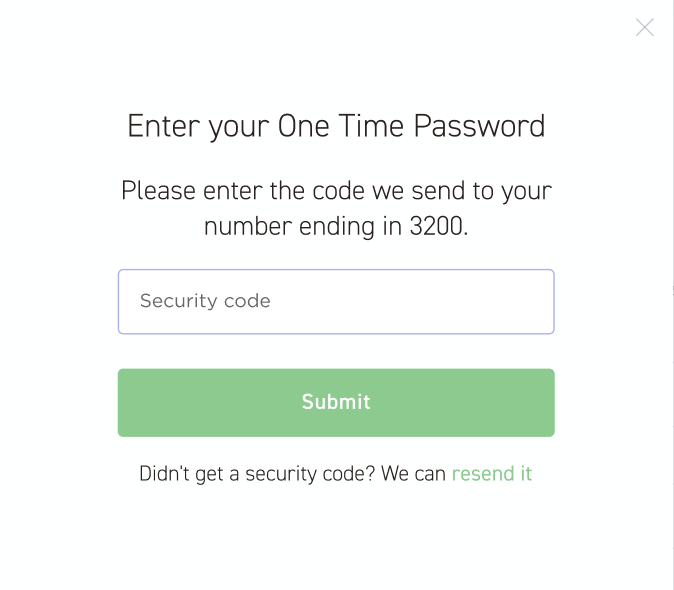Close the One Time Password dialog

pos(645,28)
